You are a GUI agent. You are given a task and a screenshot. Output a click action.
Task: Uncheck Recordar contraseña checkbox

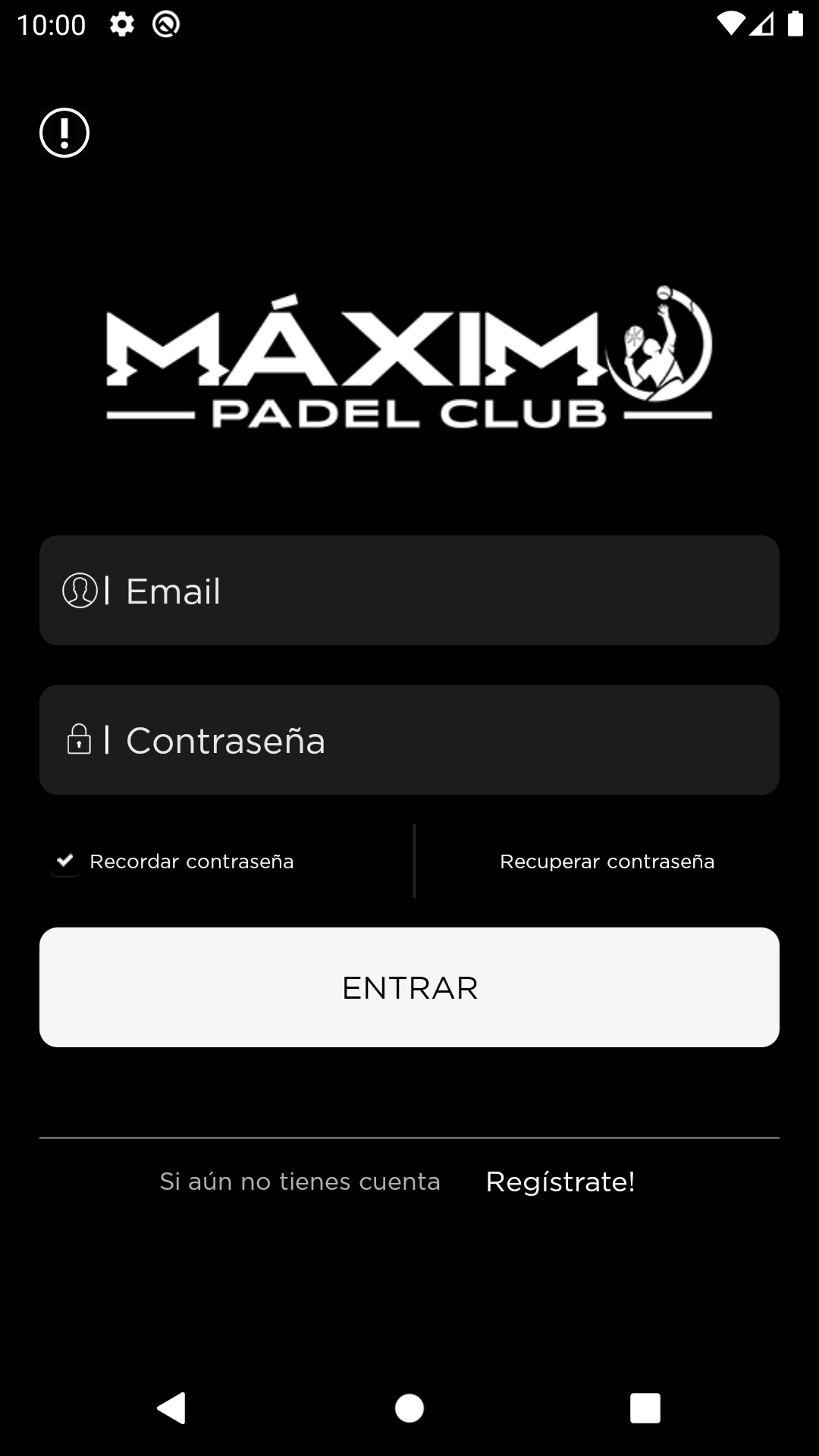click(x=65, y=861)
